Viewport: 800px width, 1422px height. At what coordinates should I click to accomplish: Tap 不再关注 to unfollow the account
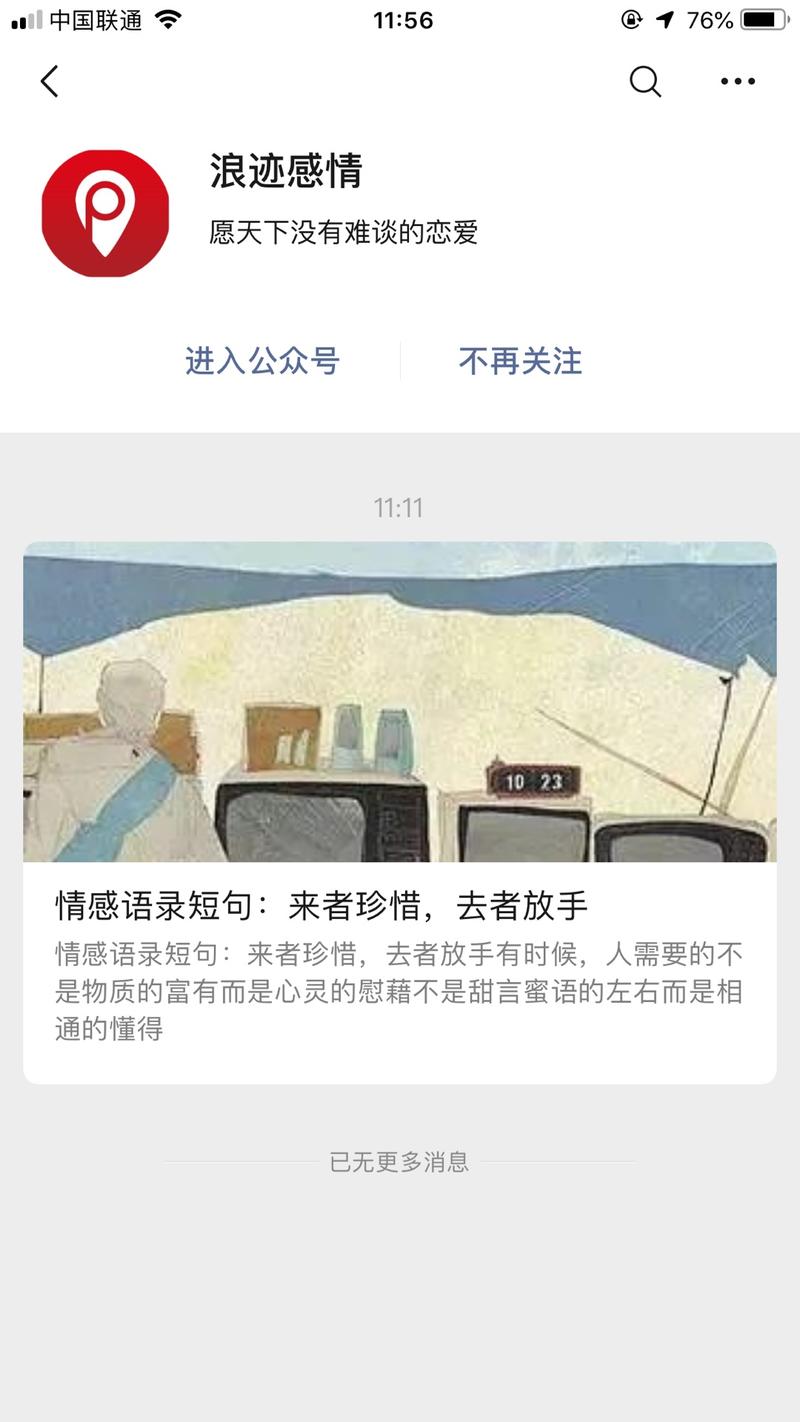tap(520, 362)
